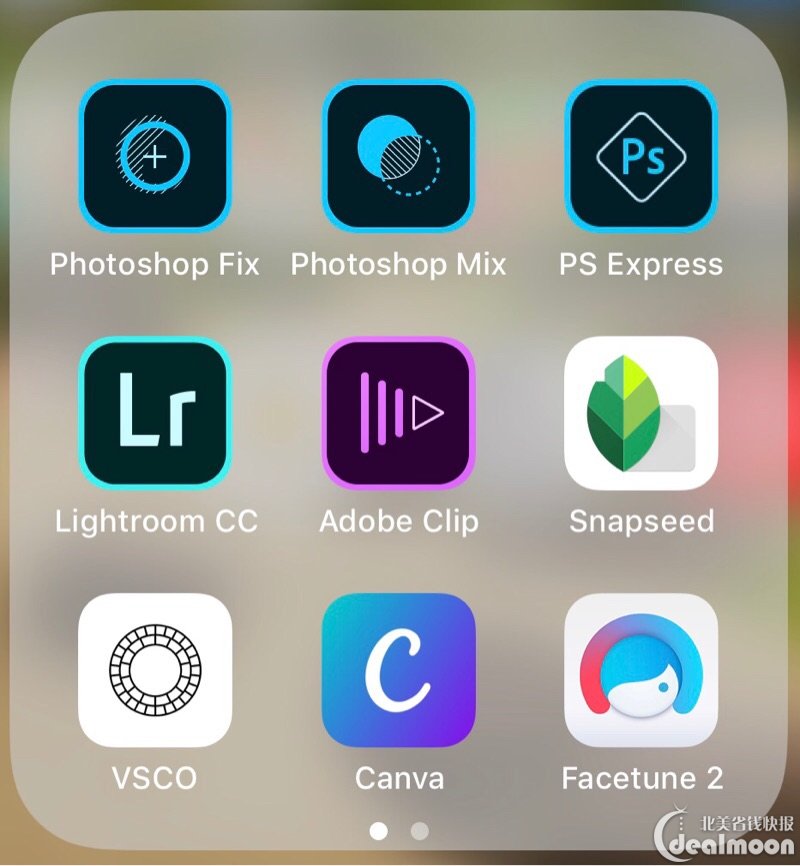
Task: Tap the folder page indicator dots
Action: [399, 830]
